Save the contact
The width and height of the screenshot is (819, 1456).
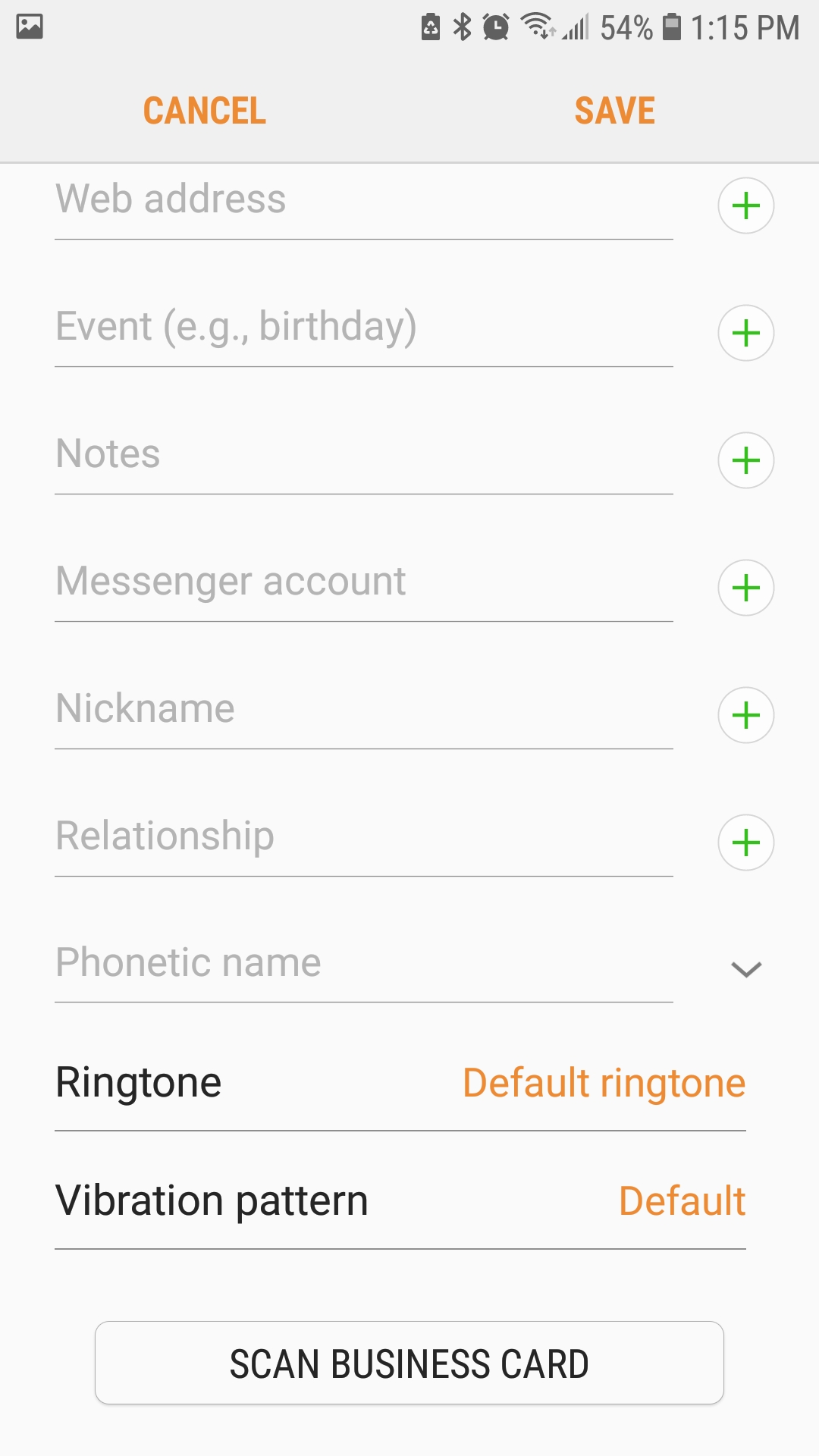(x=614, y=111)
